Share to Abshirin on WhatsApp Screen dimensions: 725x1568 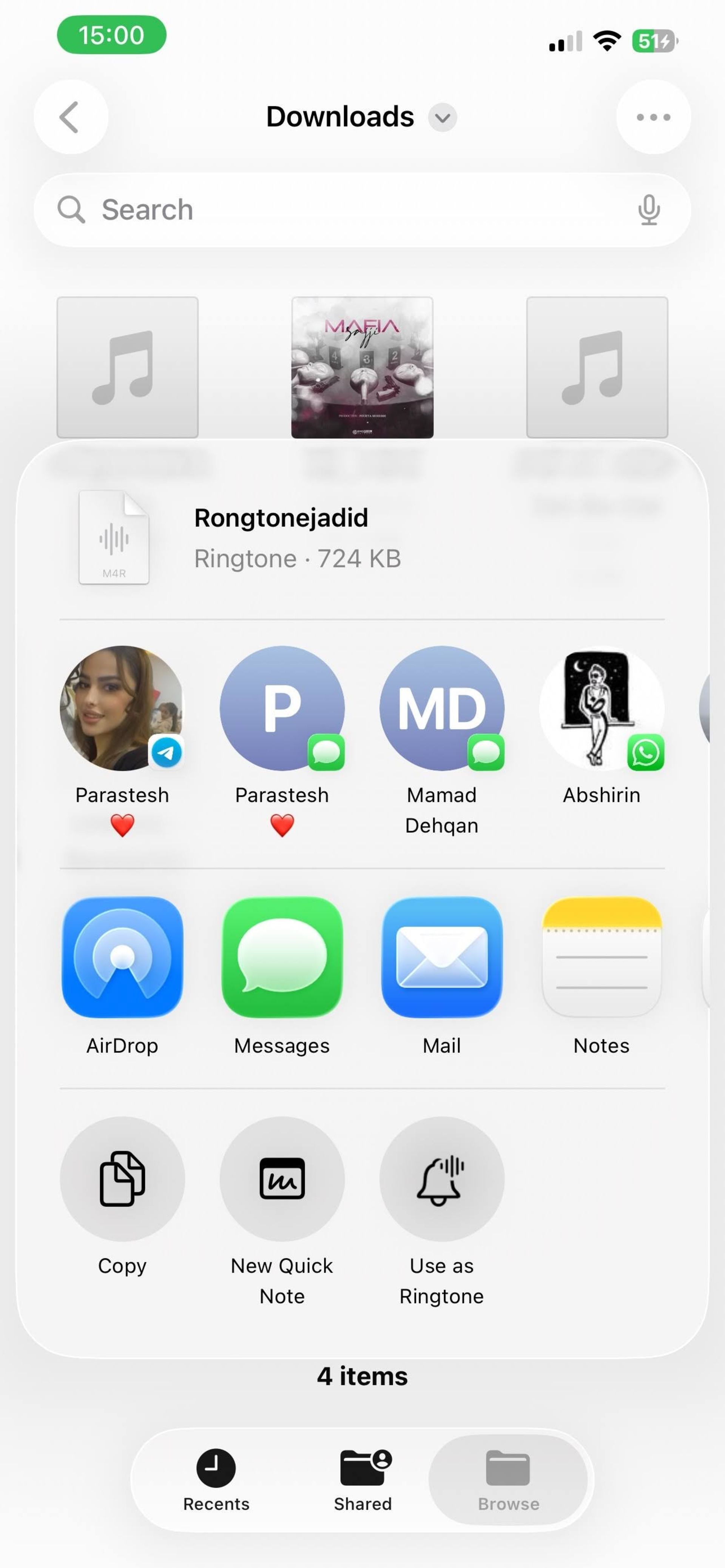(x=602, y=709)
